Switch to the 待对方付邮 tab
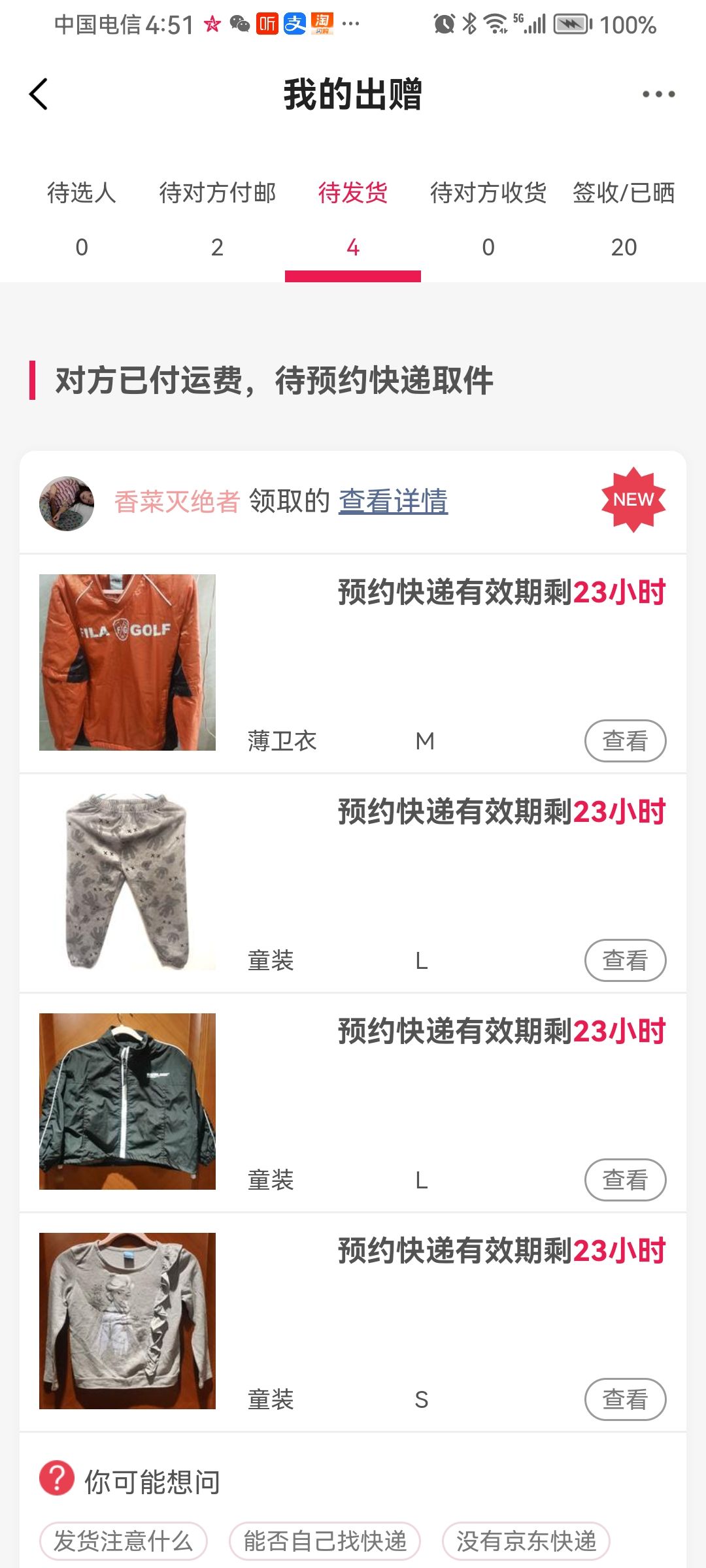The image size is (706, 1568). (x=217, y=218)
